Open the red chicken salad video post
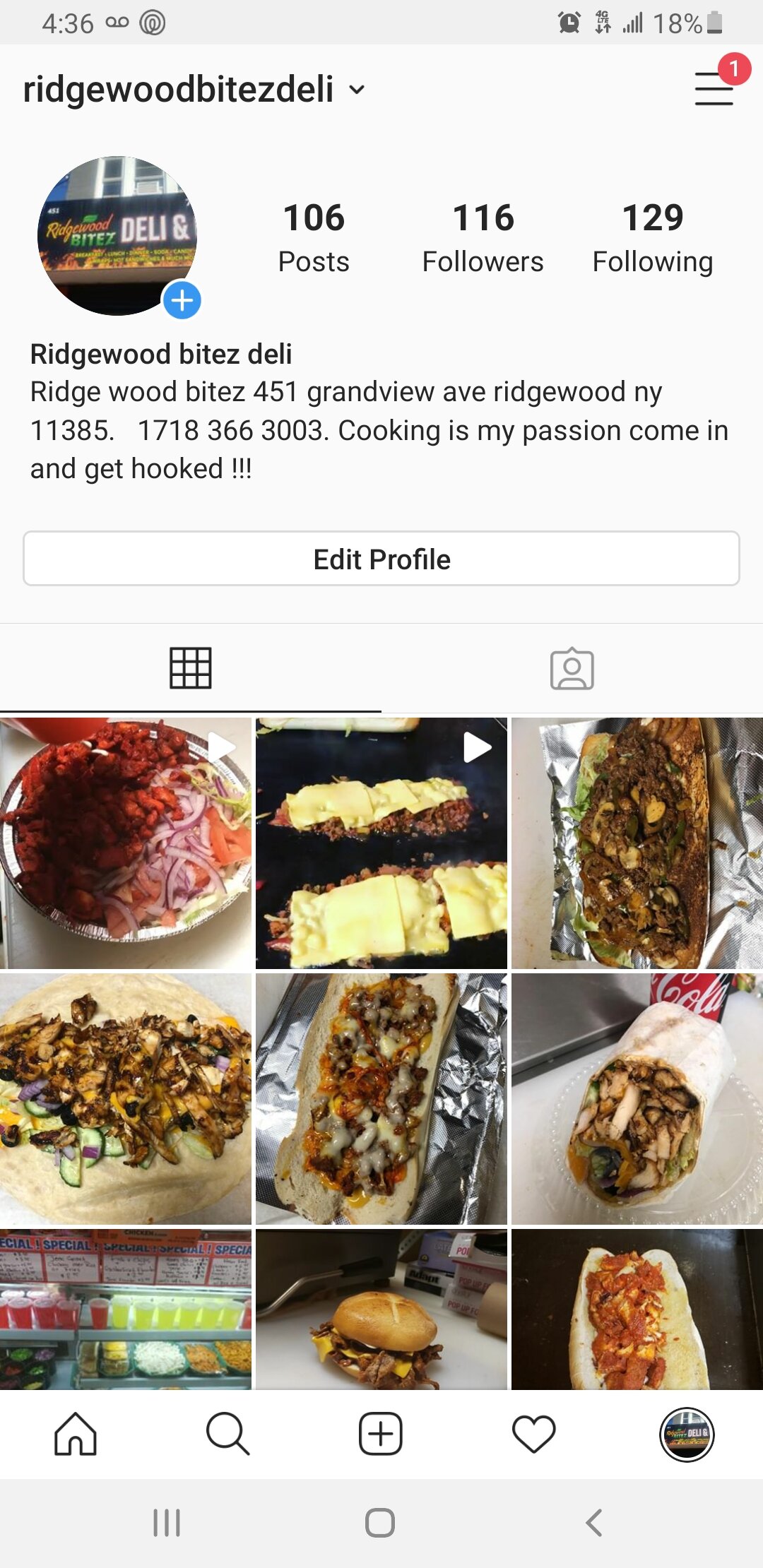The image size is (763, 1568). tap(126, 843)
